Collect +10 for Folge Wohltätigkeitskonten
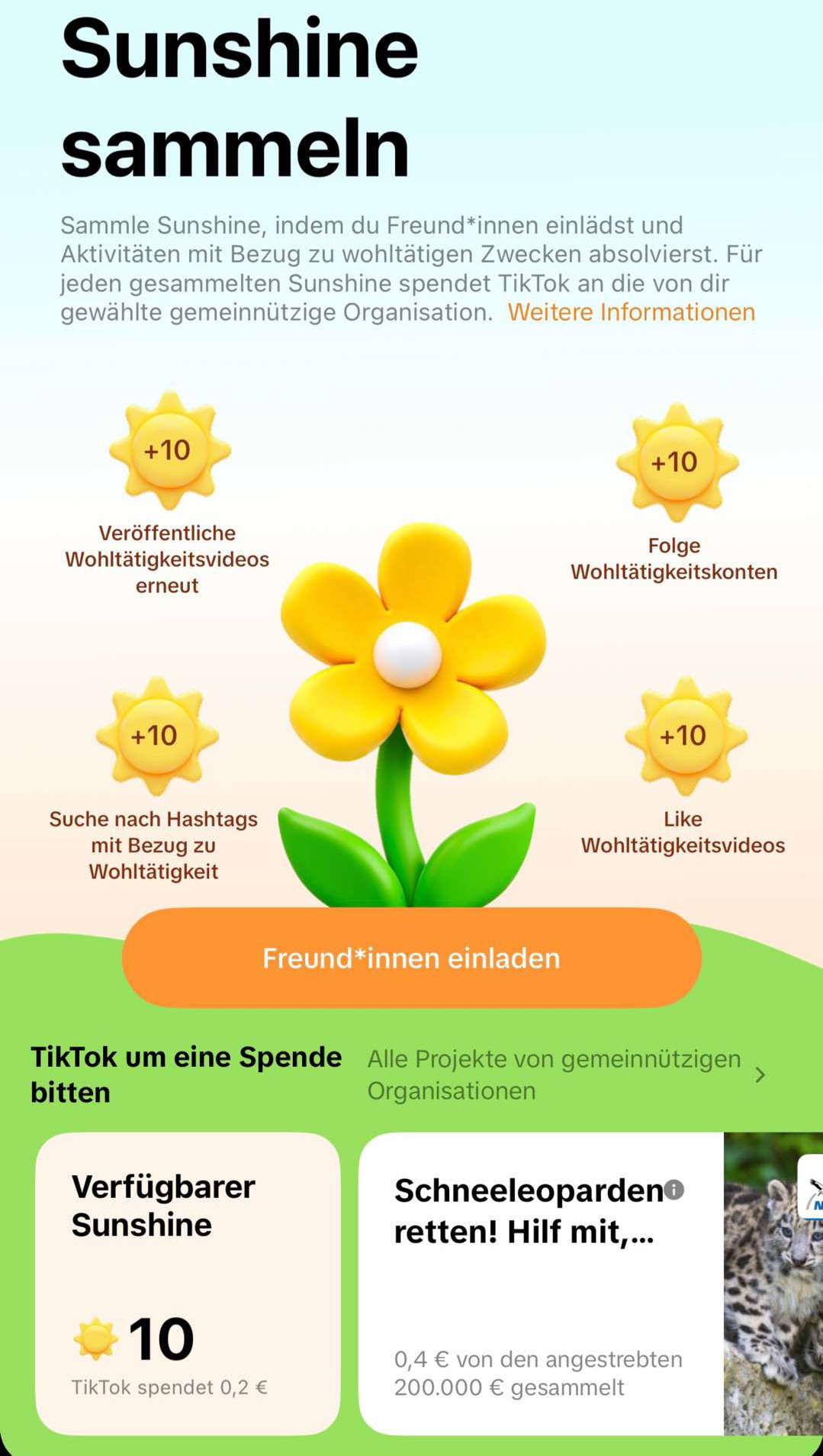This screenshot has width=823, height=1456. click(677, 462)
